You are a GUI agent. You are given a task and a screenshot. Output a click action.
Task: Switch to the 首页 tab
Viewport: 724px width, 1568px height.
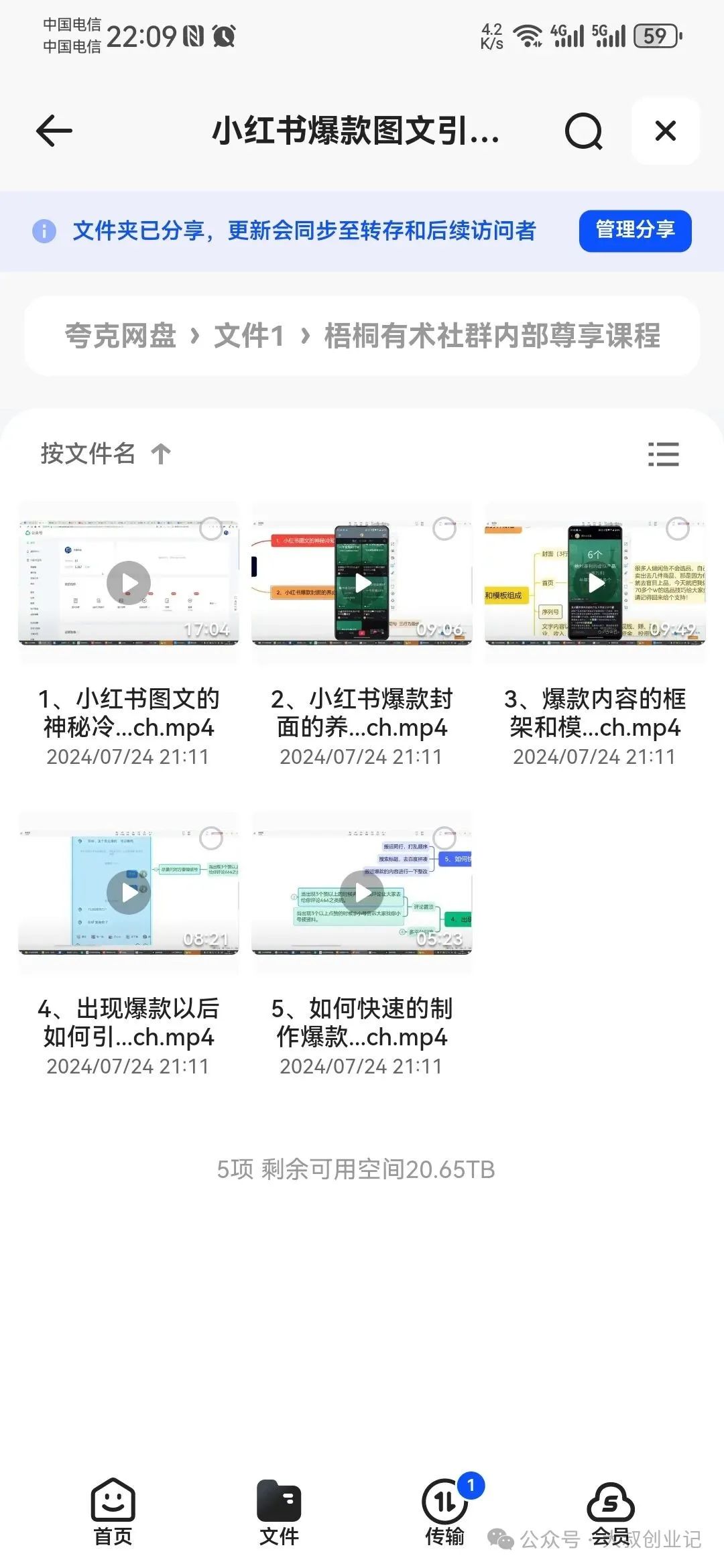[x=113, y=1511]
